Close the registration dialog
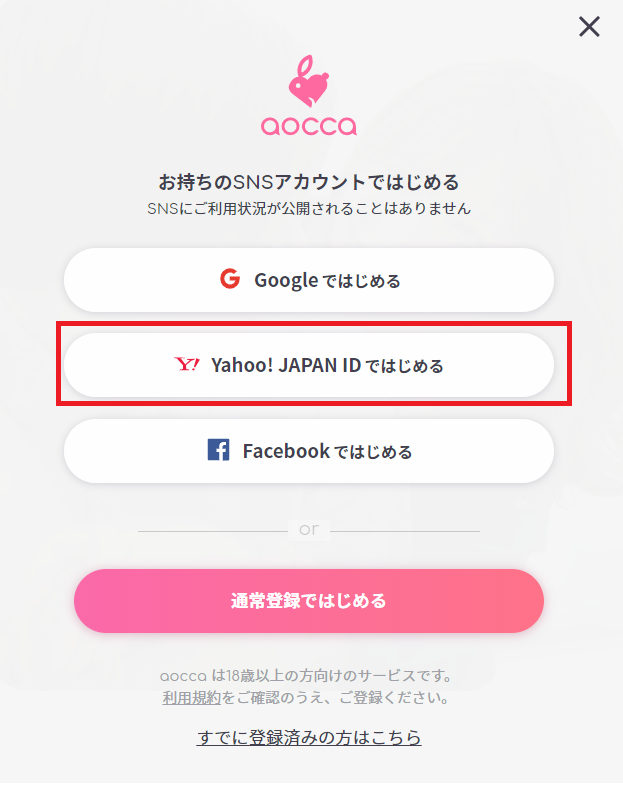The height and width of the screenshot is (790, 623). [589, 27]
